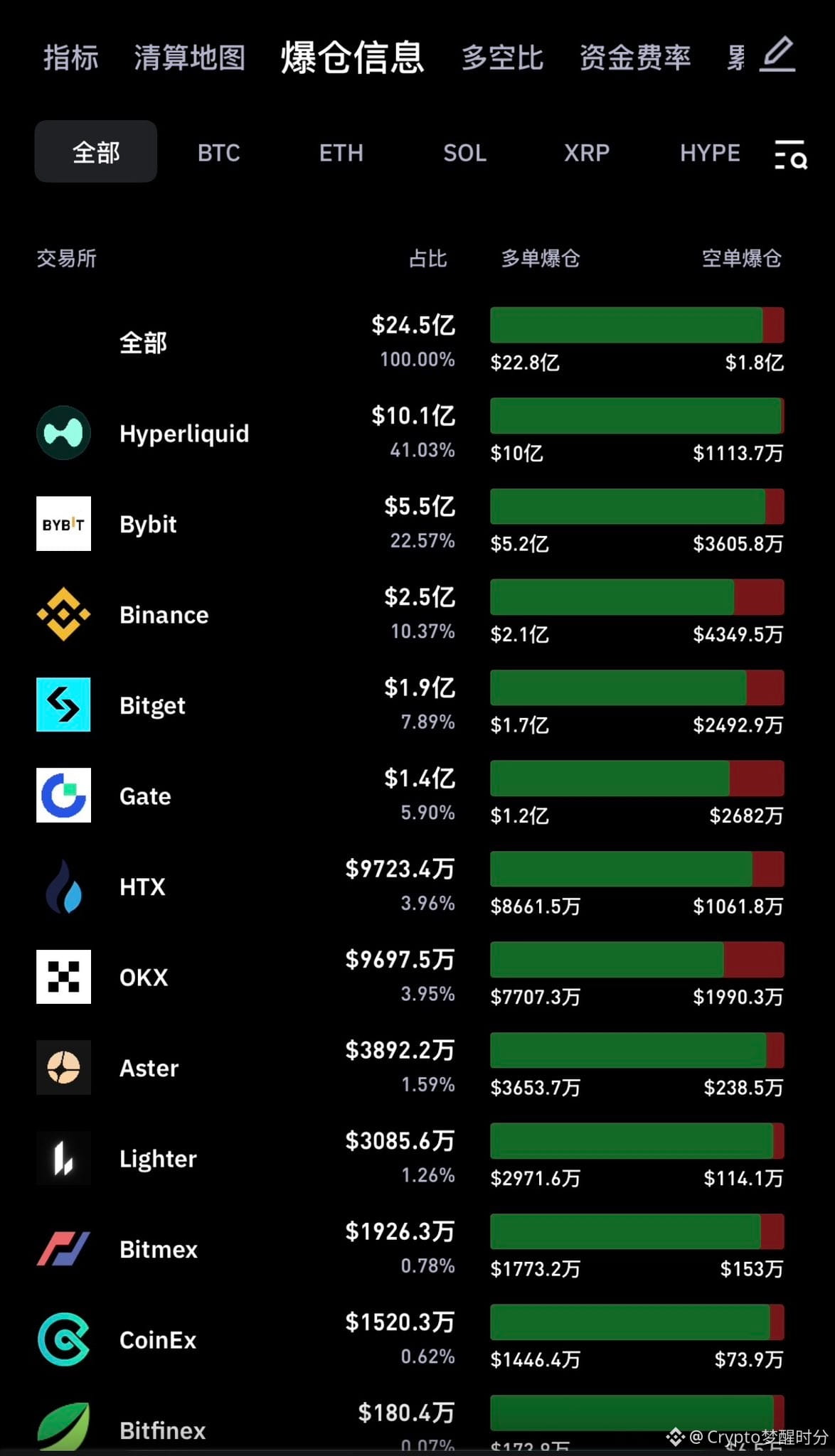Filter liquidations by HYPE
Screen dimensions: 835x1456
709,153
